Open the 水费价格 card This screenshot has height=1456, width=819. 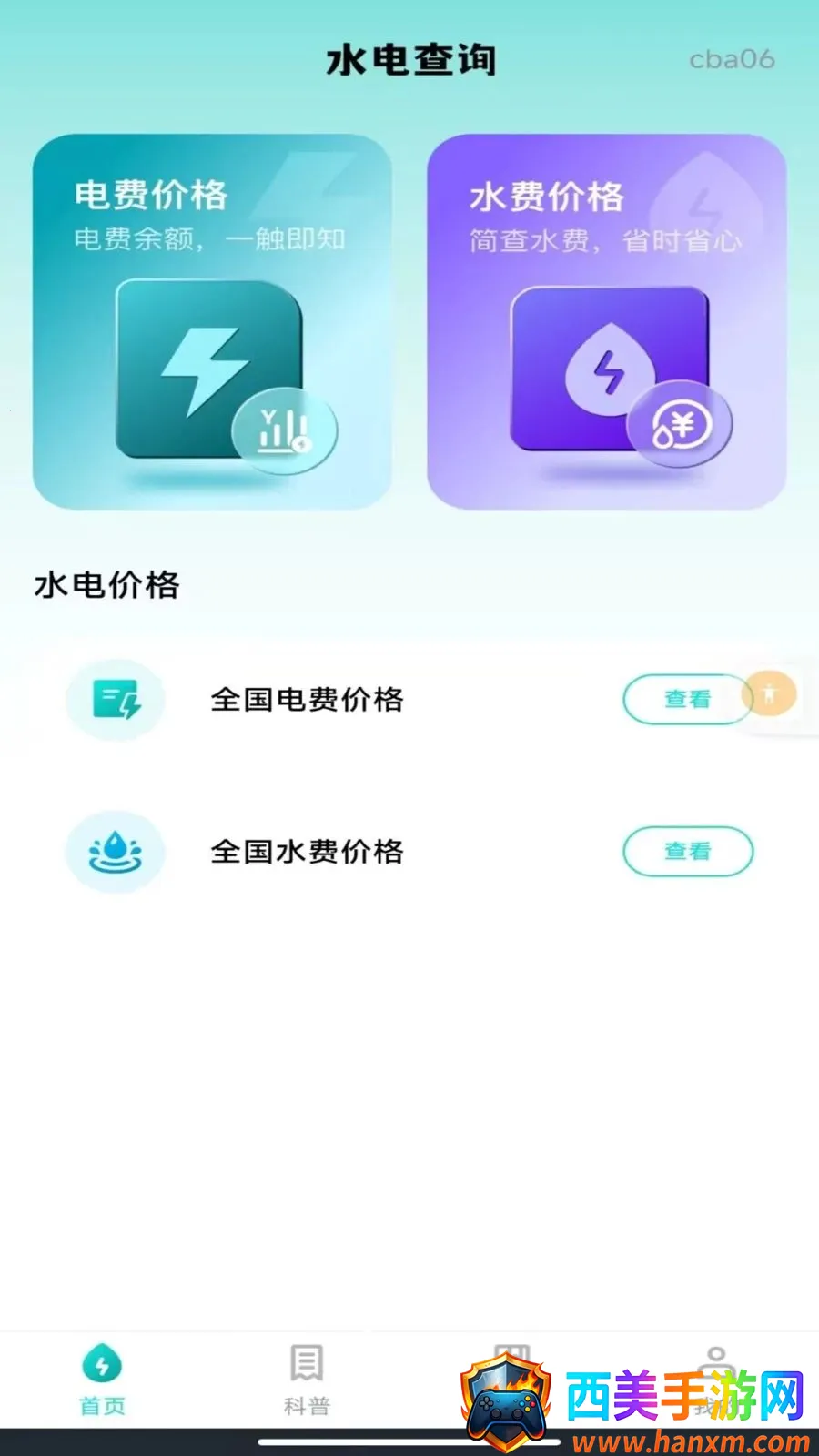(607, 321)
